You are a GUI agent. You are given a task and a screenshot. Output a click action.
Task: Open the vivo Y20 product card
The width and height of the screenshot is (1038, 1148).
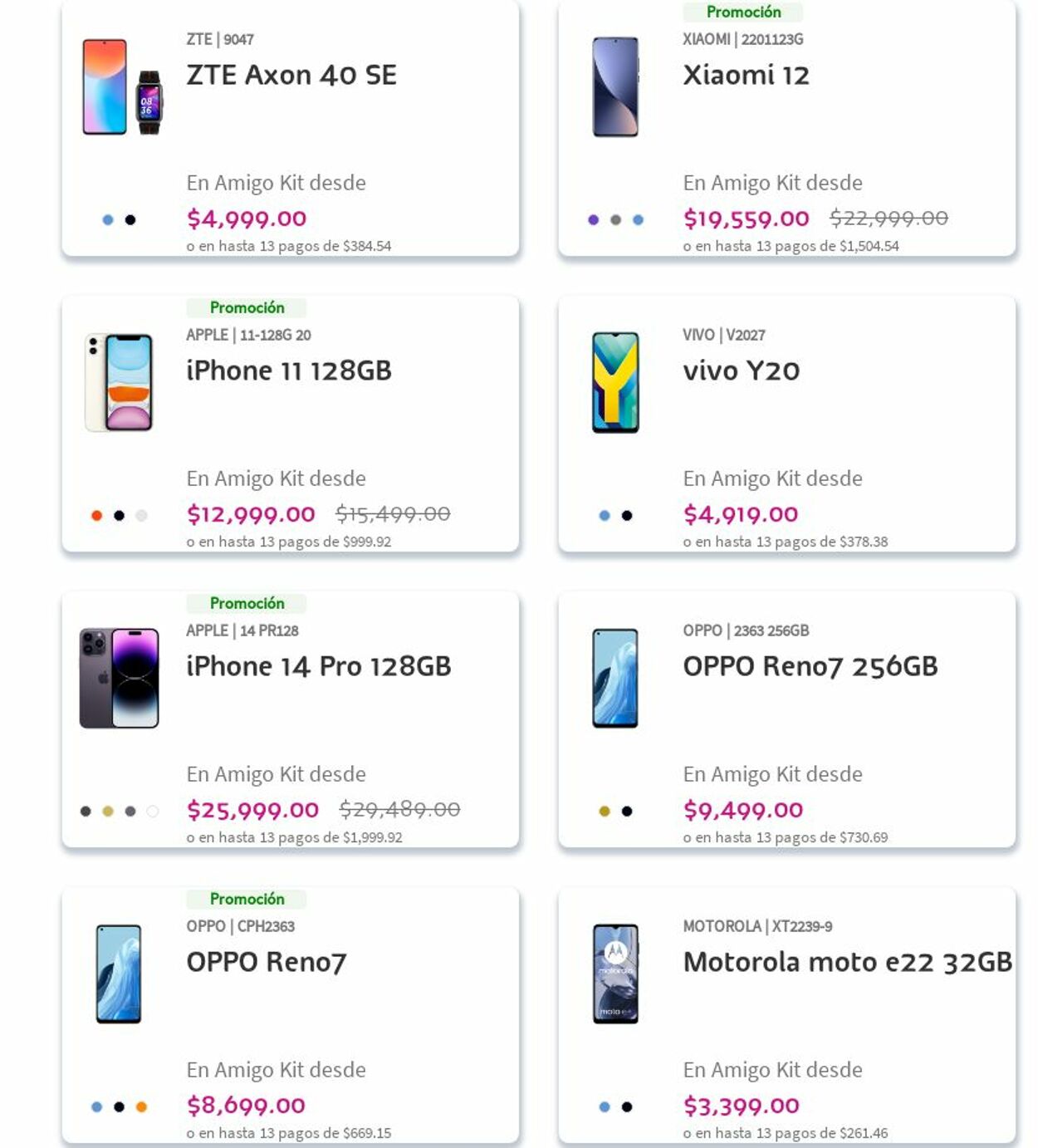pos(741,371)
